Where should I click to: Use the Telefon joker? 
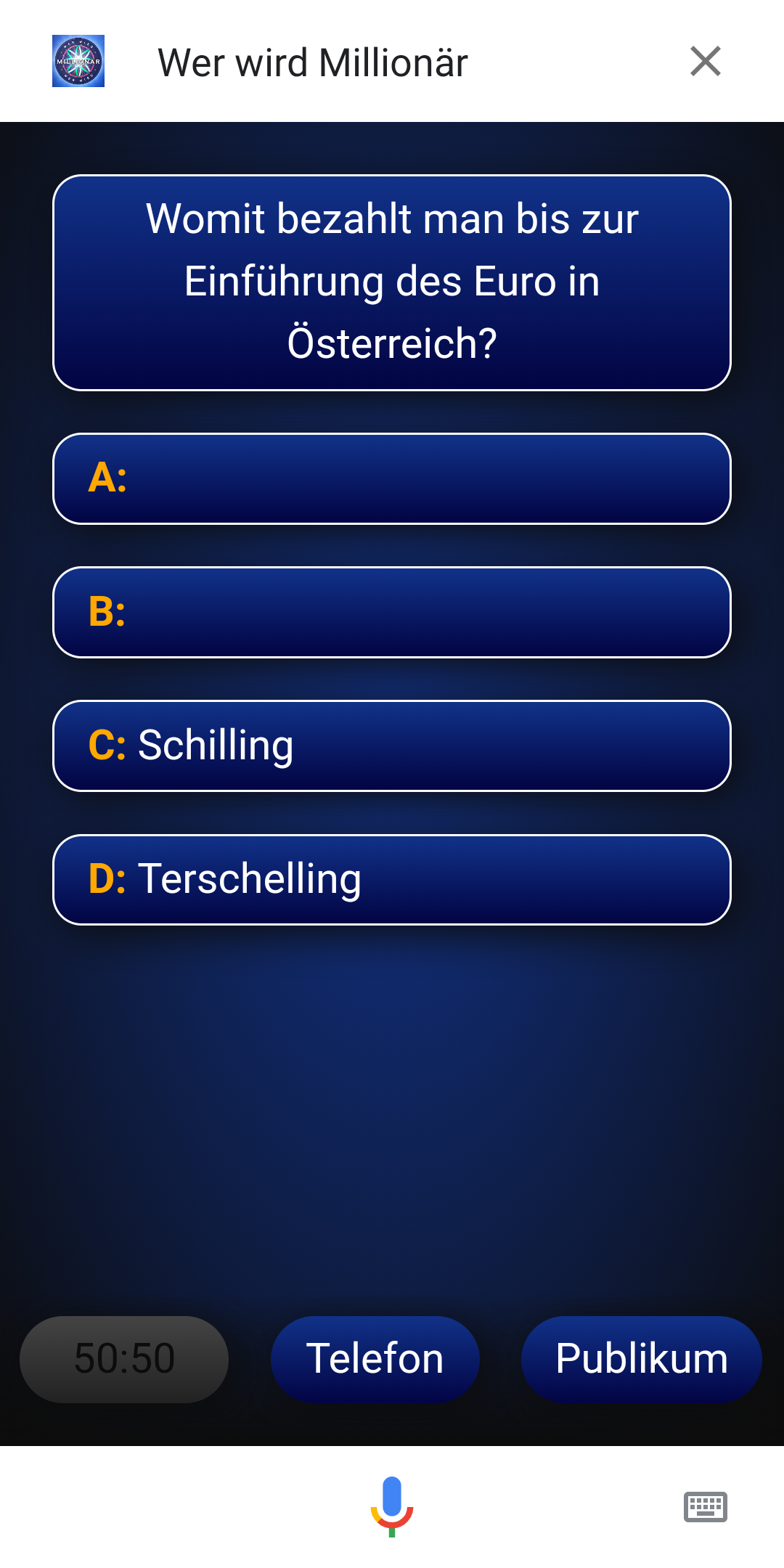pyautogui.click(x=375, y=1359)
